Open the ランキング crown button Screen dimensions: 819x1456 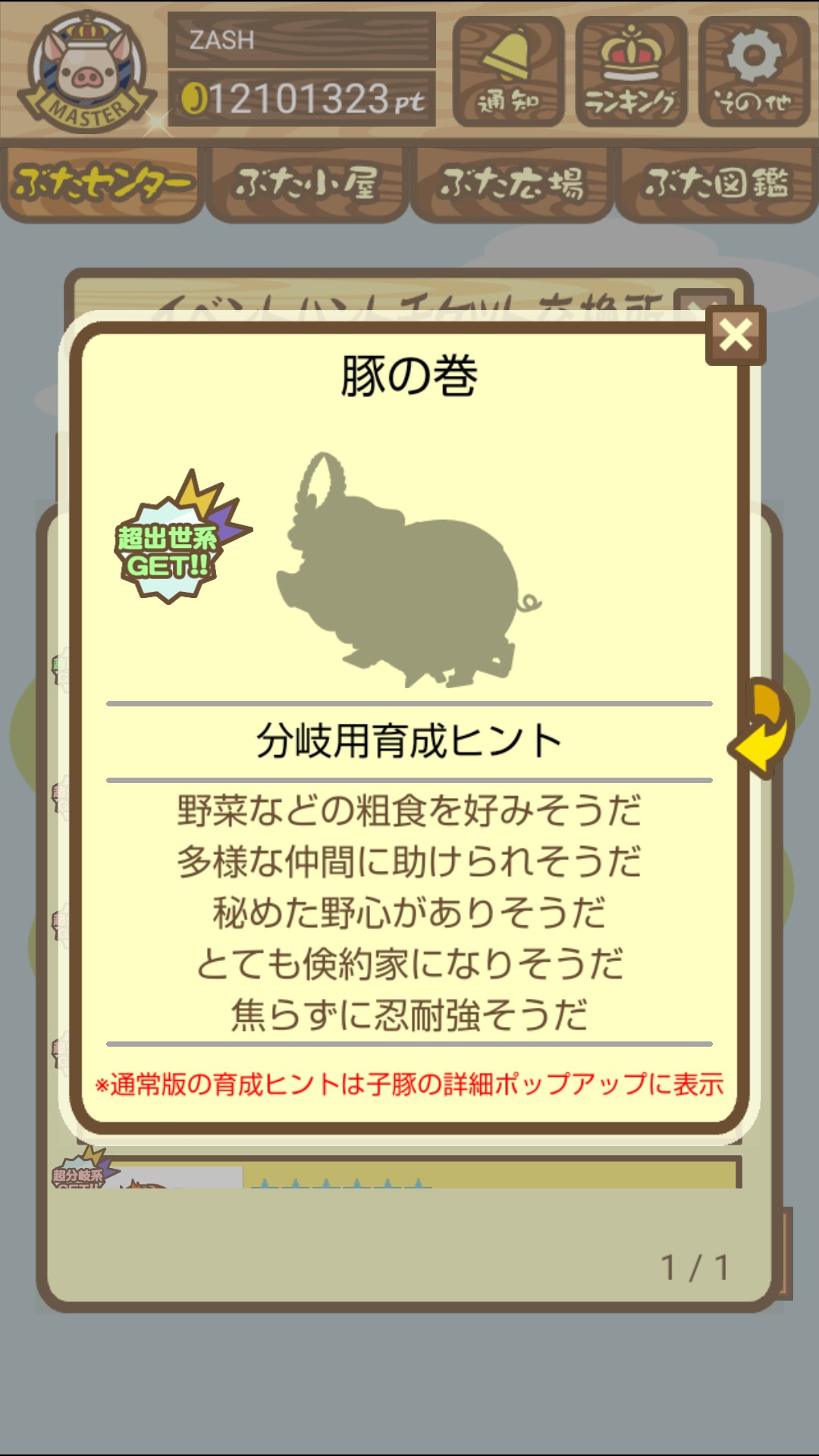(631, 72)
